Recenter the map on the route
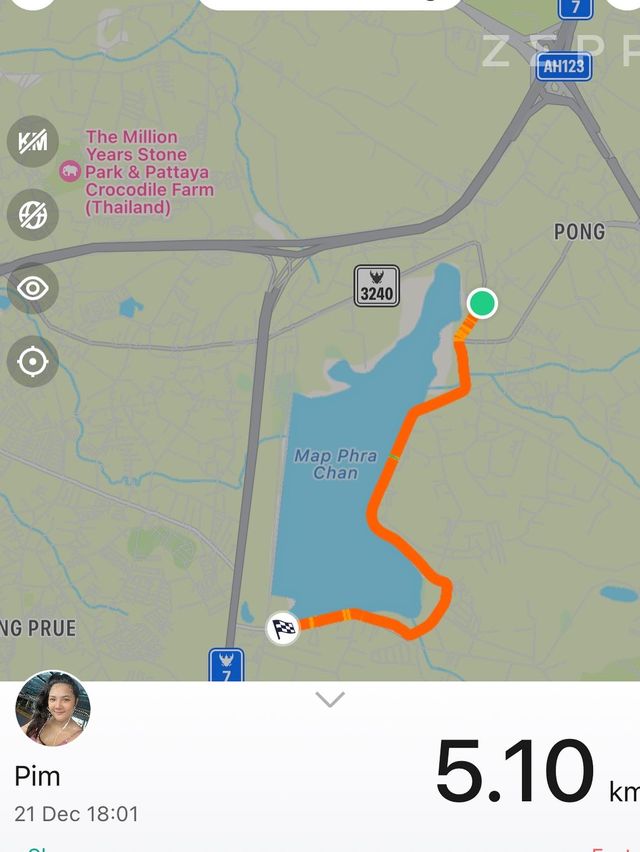 pos(33,361)
